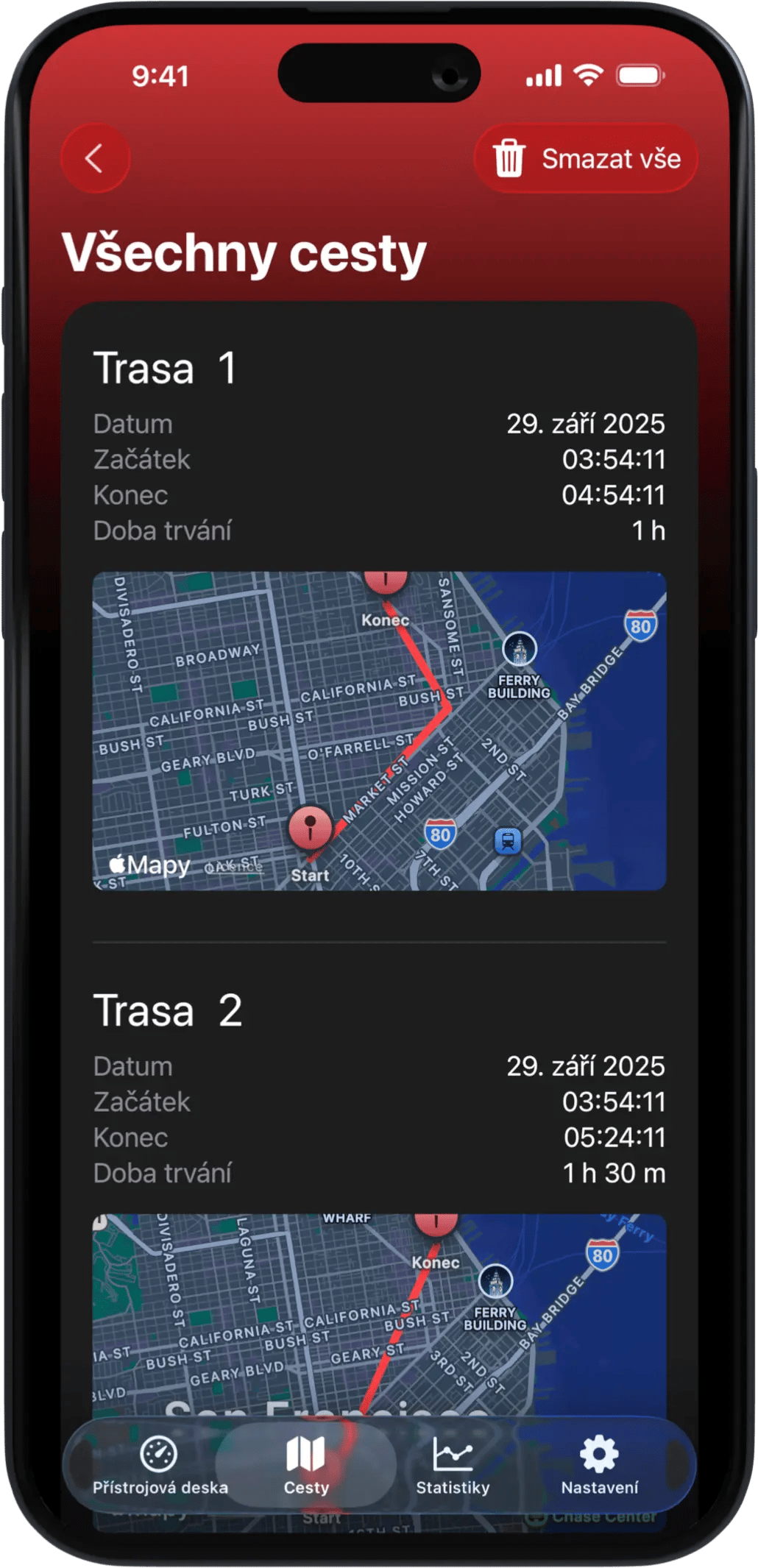This screenshot has height=1568, width=758.
Task: Open the Trasa 1 map preview
Action: 379,731
